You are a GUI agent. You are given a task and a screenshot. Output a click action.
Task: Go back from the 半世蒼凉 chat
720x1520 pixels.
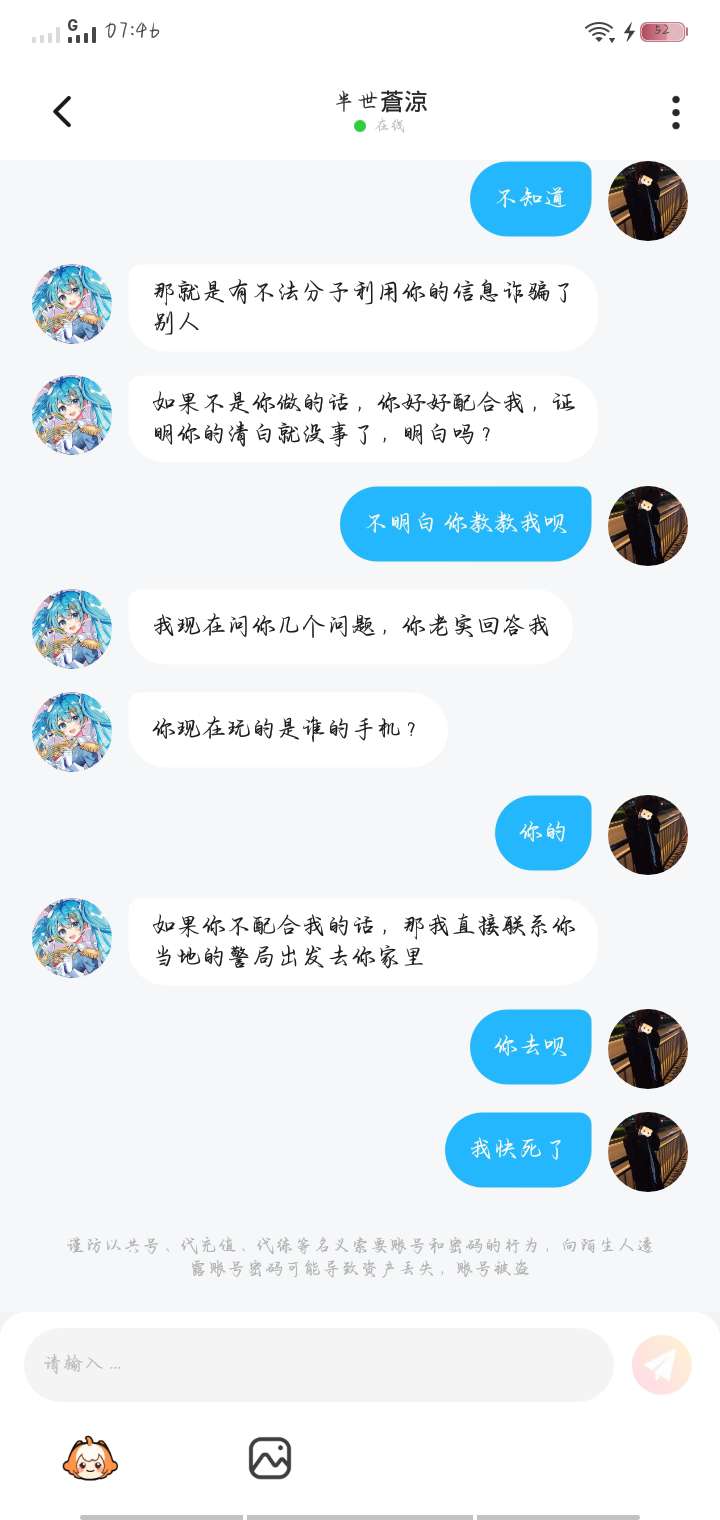click(x=62, y=111)
